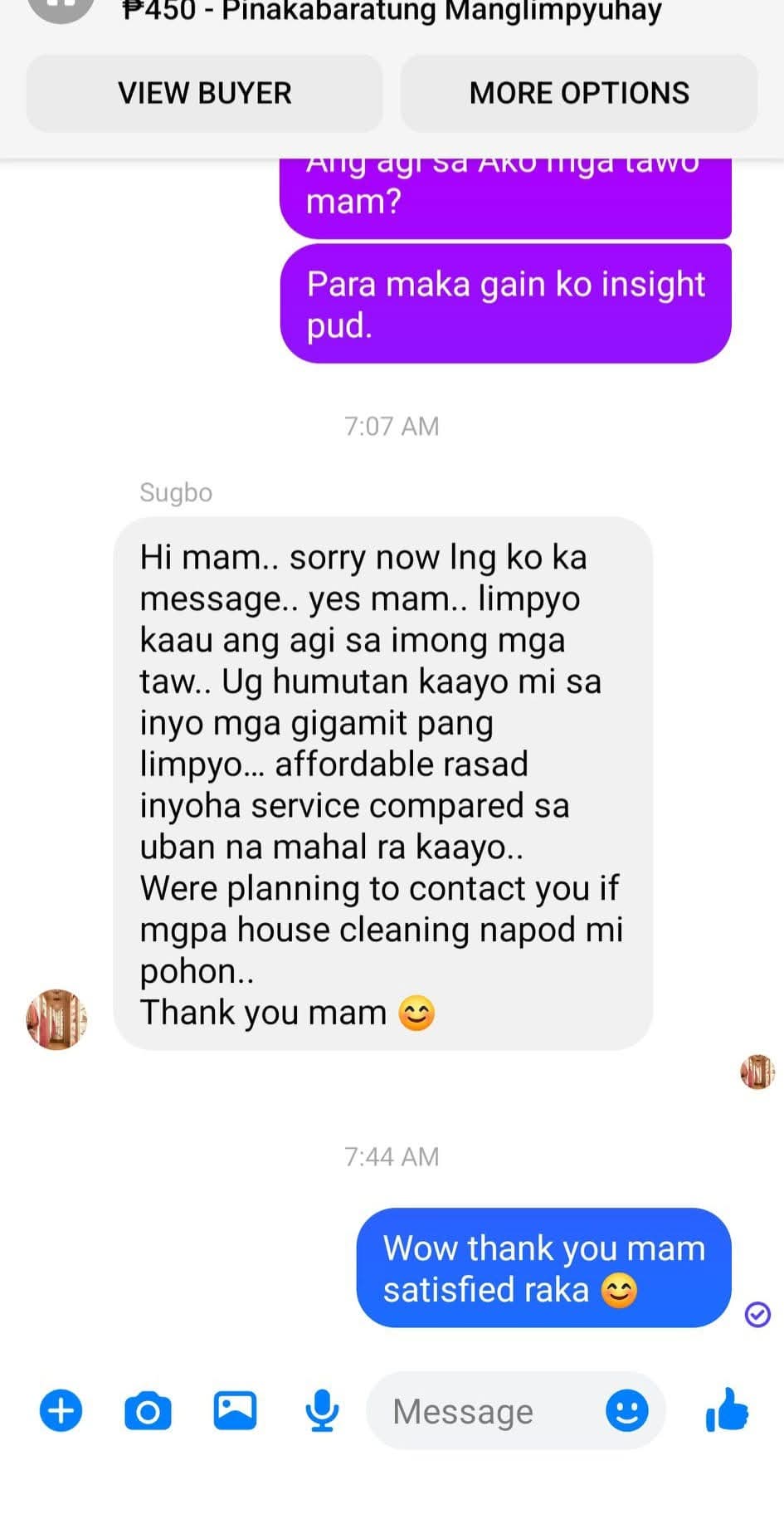Open Sugbo's profile picture avatar

point(56,1019)
